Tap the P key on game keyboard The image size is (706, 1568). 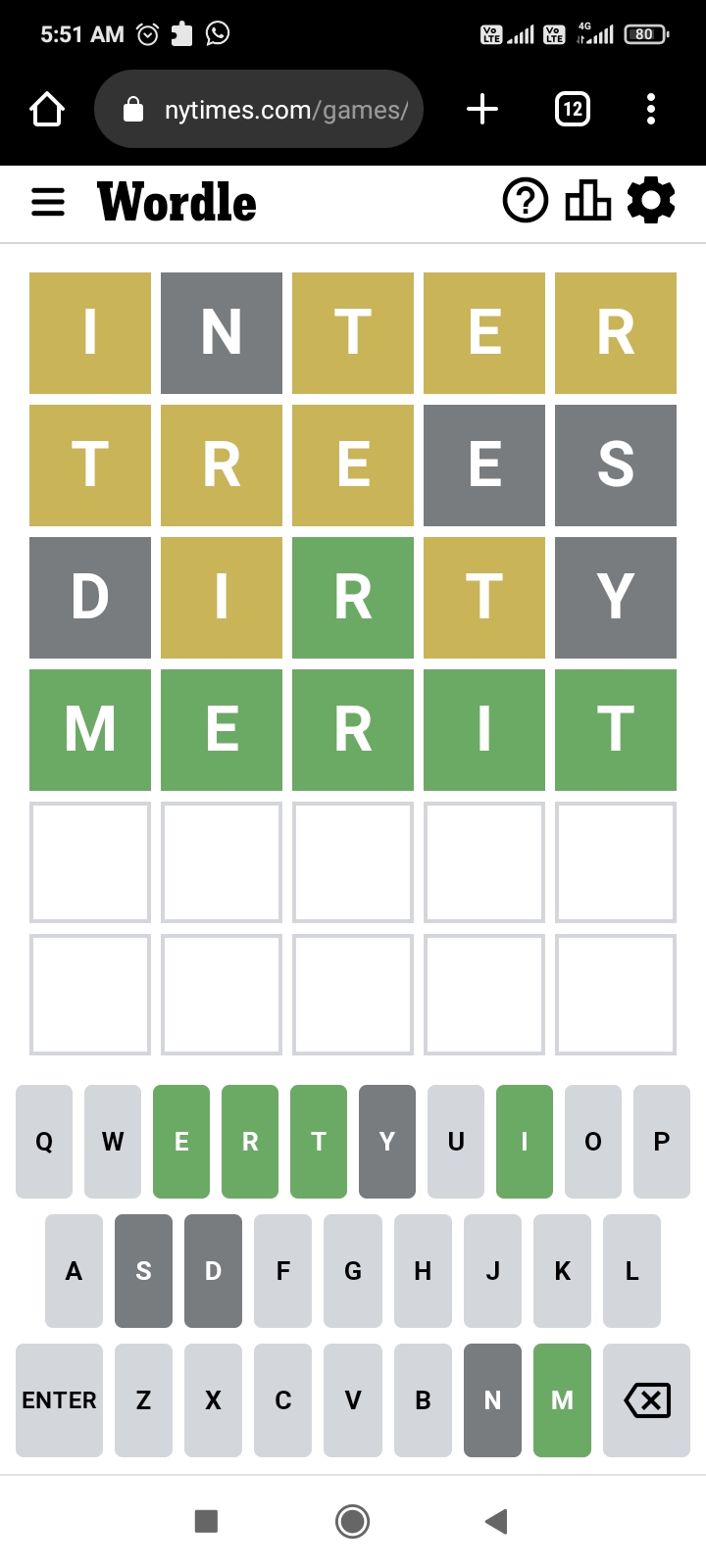(662, 1142)
